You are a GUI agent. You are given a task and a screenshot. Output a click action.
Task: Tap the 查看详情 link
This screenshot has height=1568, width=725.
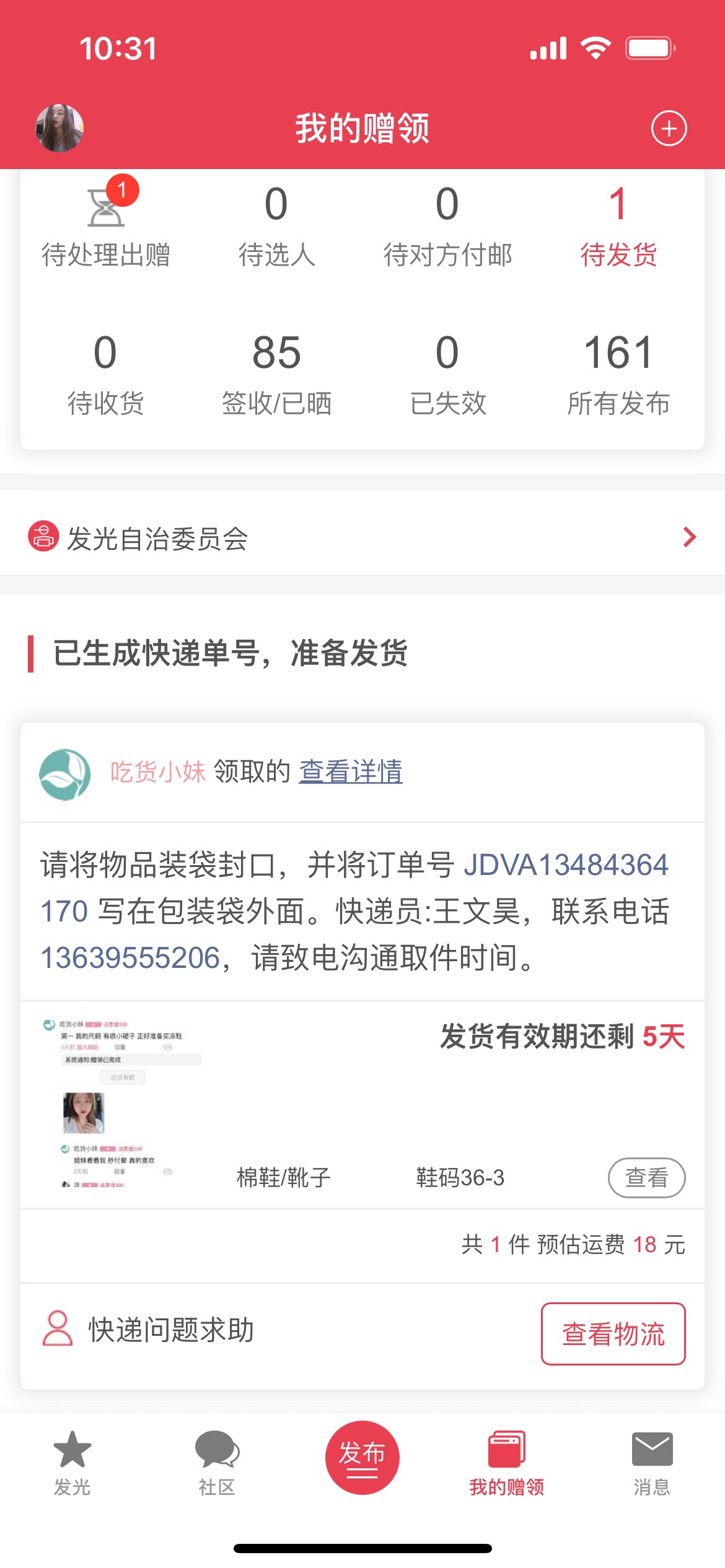351,772
